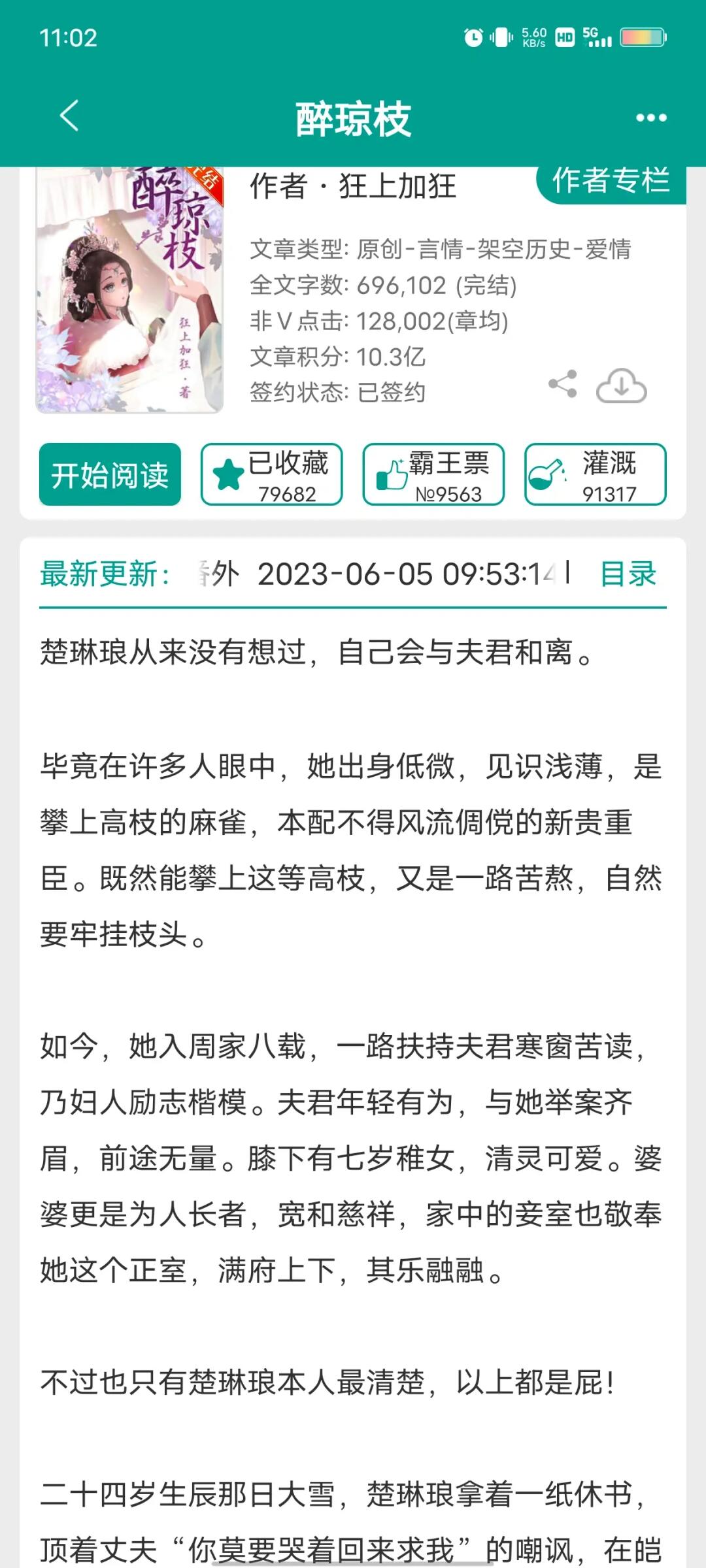This screenshot has height=1568, width=706.
Task: Cast a 霸王票 vote
Action: tap(431, 474)
